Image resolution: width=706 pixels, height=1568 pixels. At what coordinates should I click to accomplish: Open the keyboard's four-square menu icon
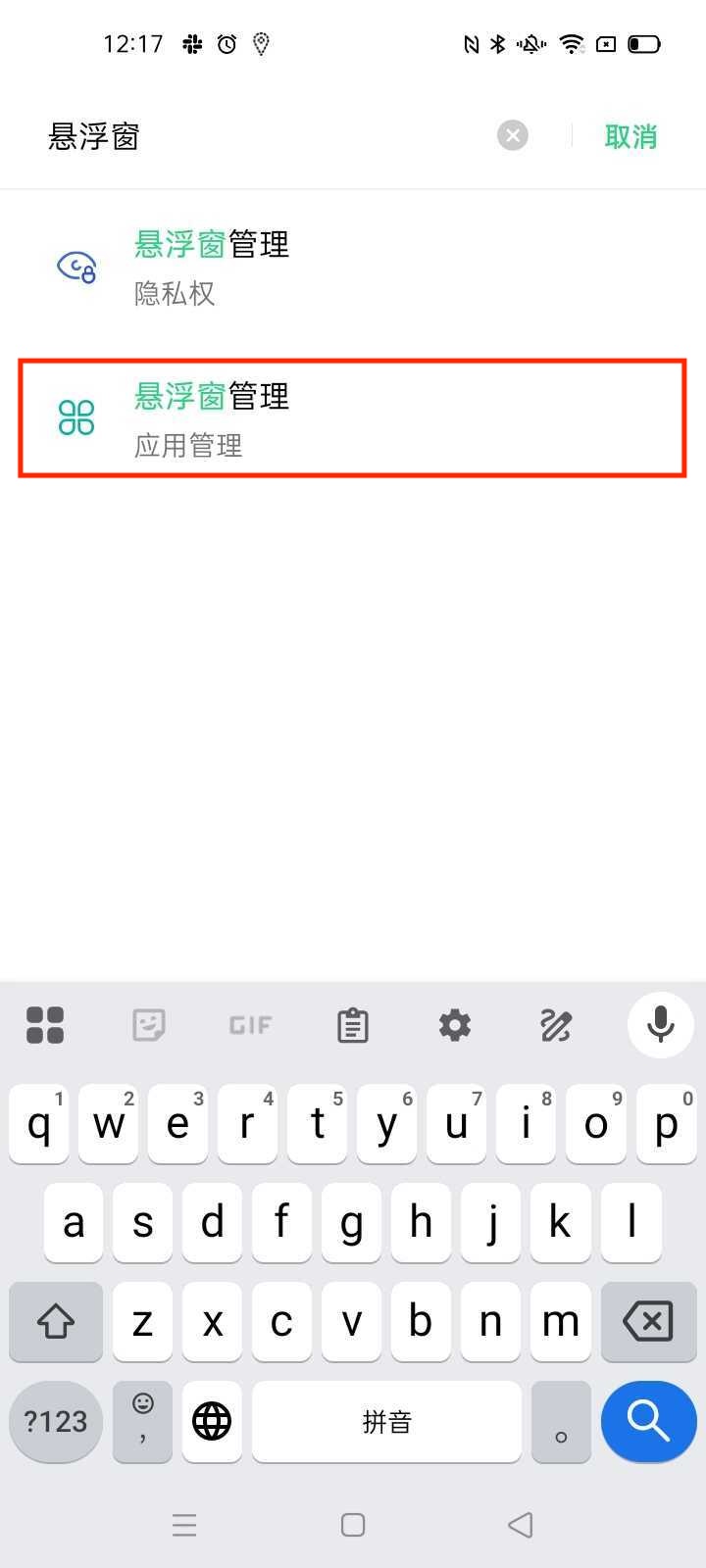coord(45,1025)
